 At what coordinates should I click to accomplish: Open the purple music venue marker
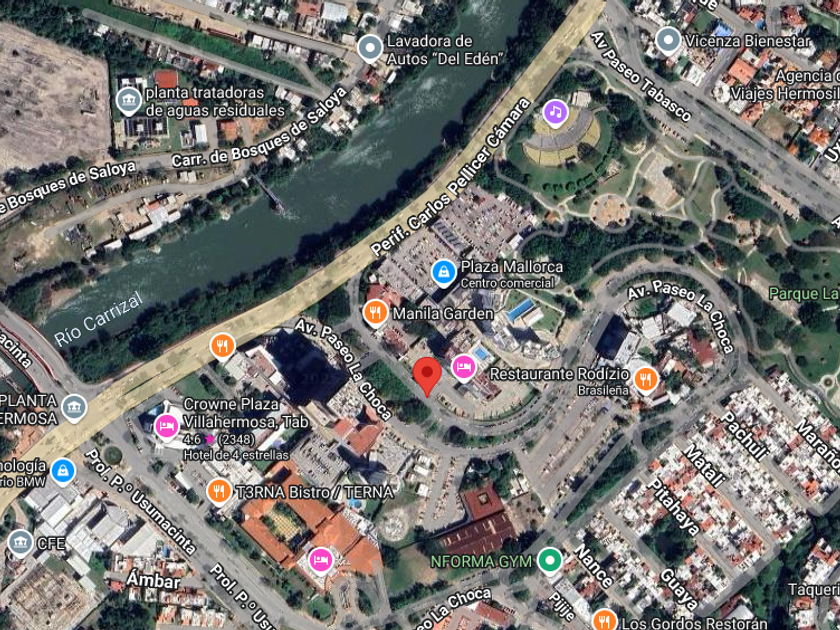click(555, 112)
